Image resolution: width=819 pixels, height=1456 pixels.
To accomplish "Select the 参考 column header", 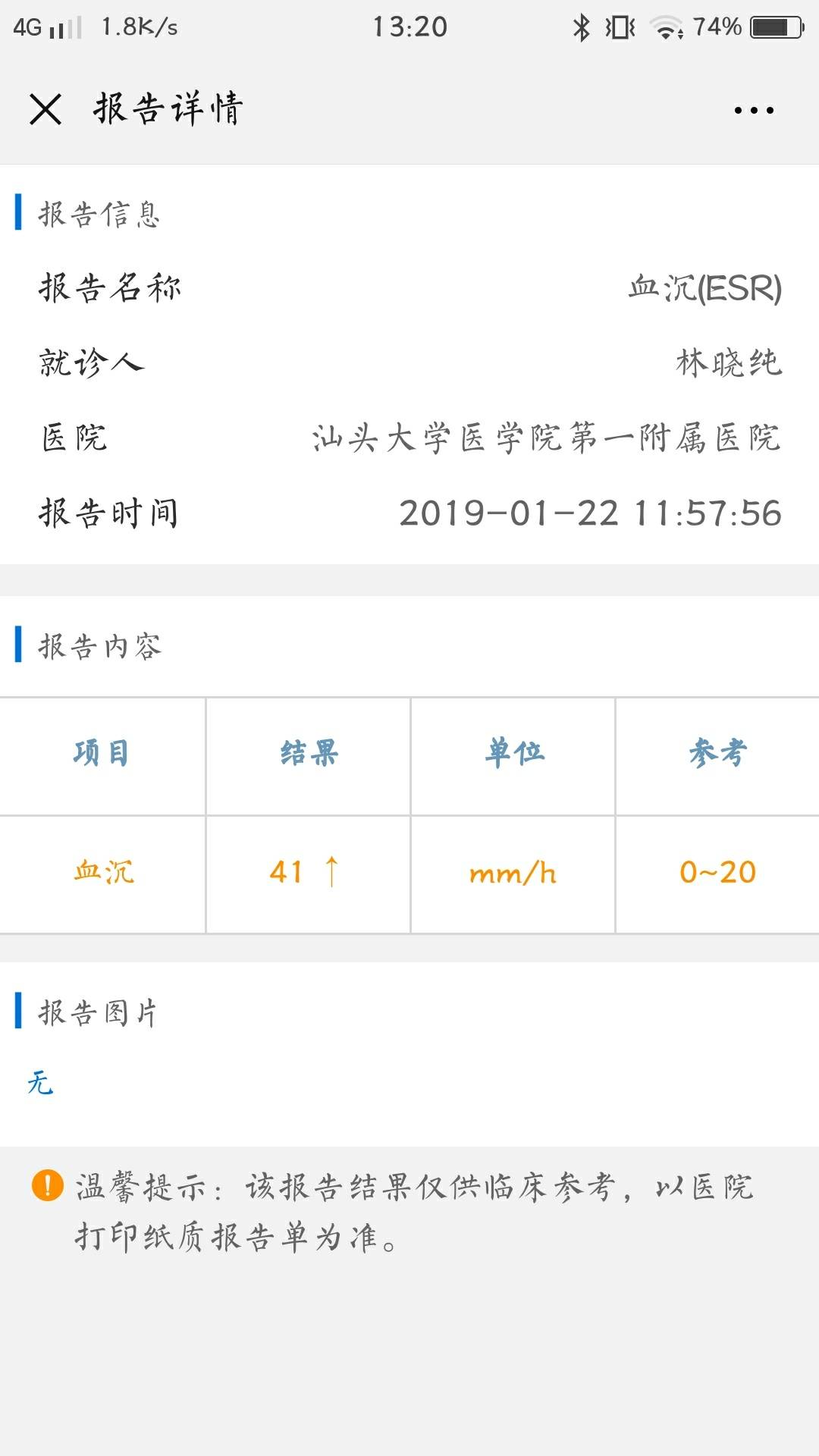I will [717, 752].
